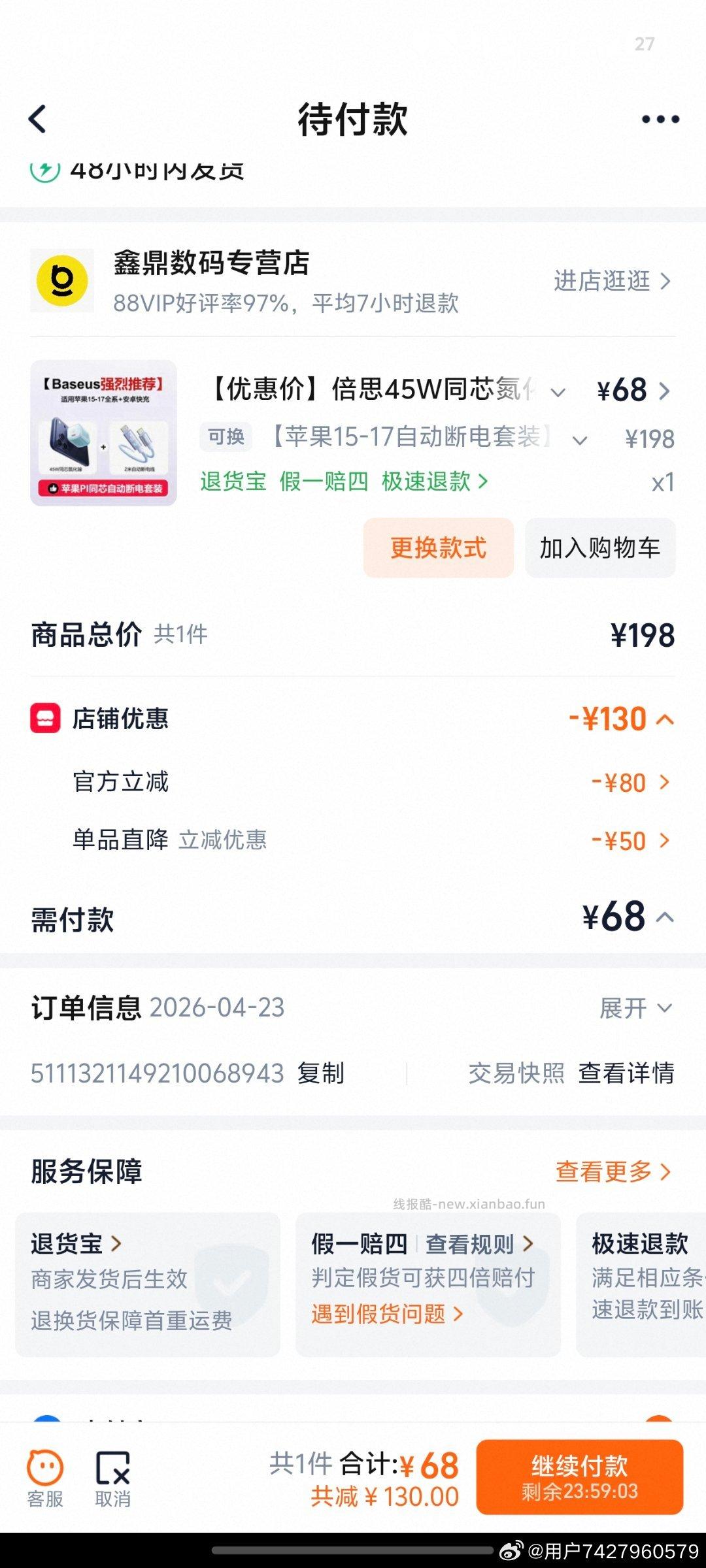The width and height of the screenshot is (706, 1568).
Task: Go back from the 待付款 page
Action: (38, 119)
